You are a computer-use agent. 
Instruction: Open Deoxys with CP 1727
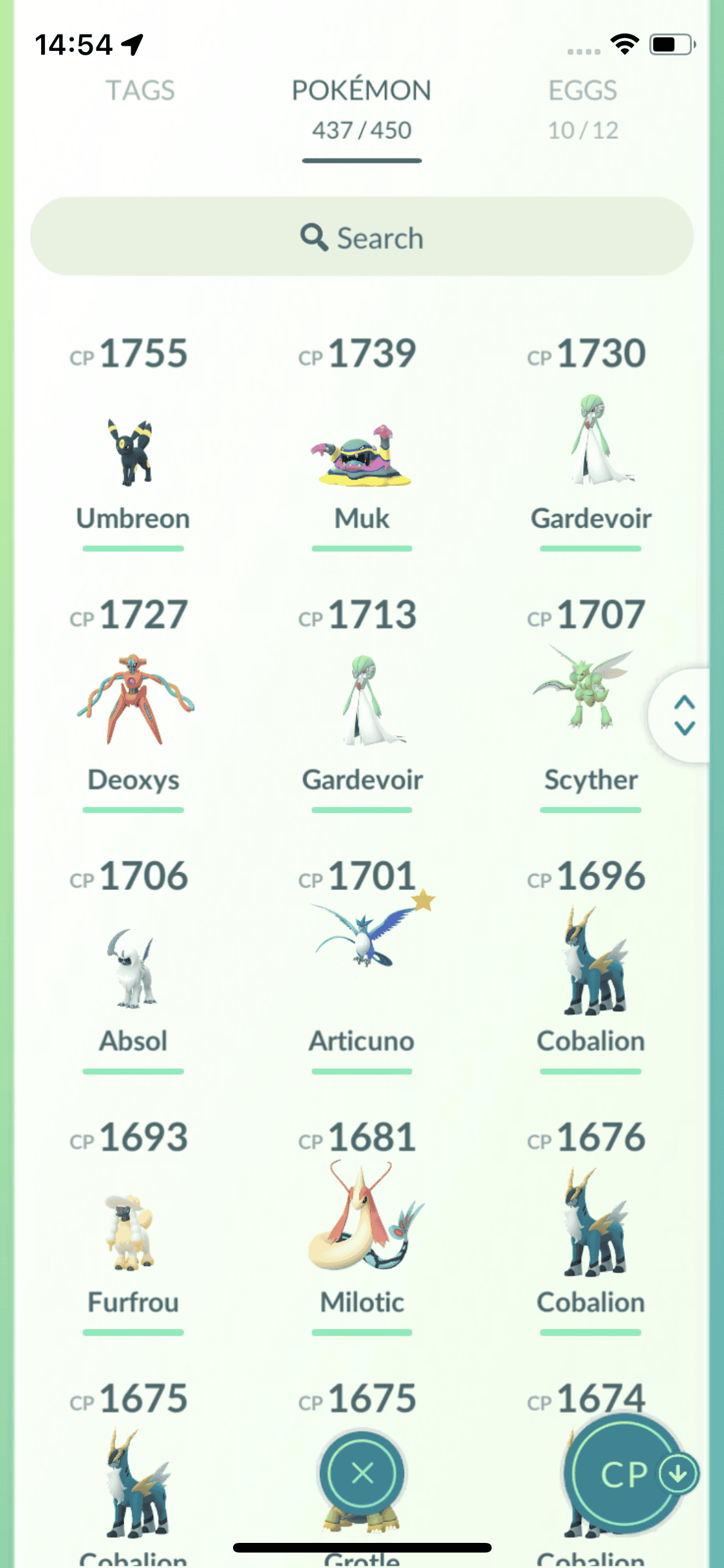point(133,702)
